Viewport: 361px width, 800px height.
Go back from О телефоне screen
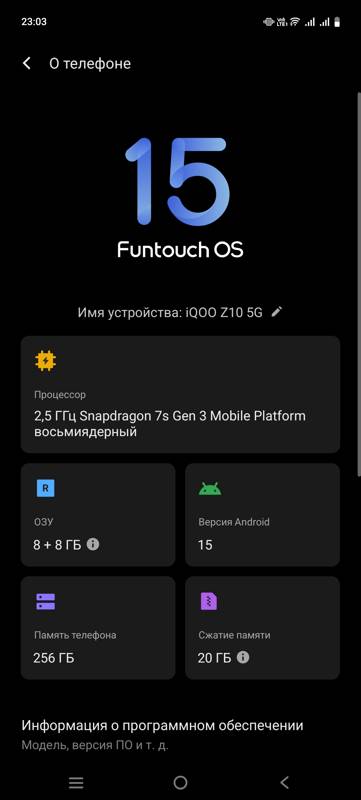pos(27,63)
